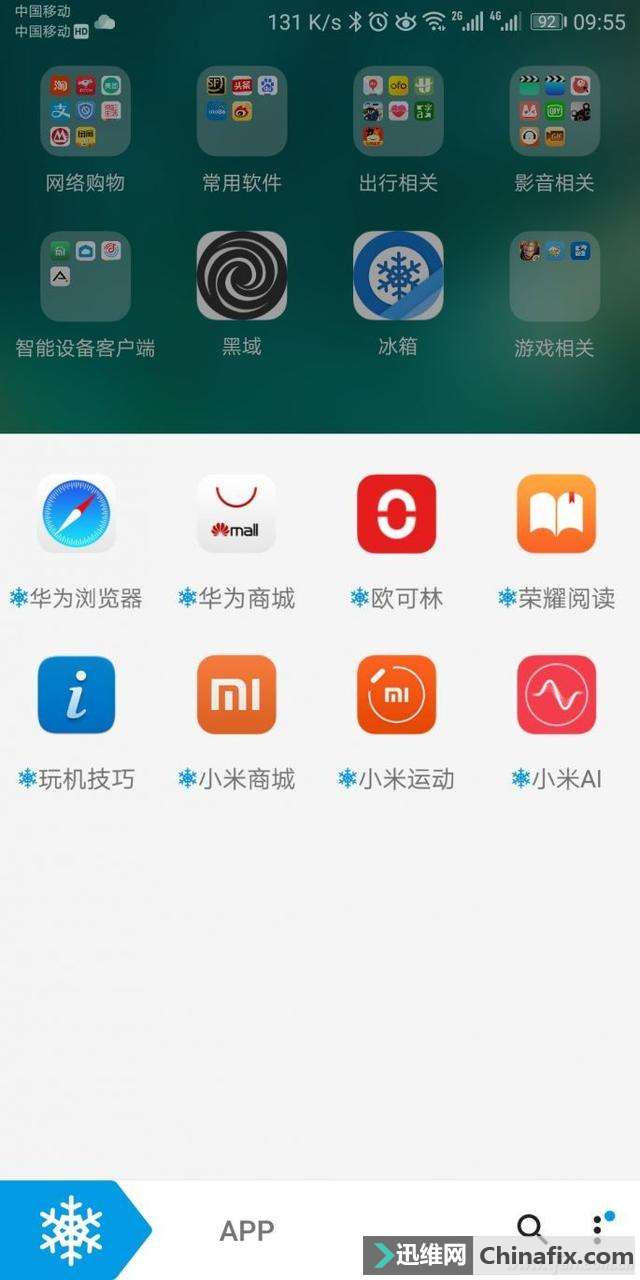Open the three-dot overflow menu
This screenshot has height=1280, width=640.
click(597, 1228)
